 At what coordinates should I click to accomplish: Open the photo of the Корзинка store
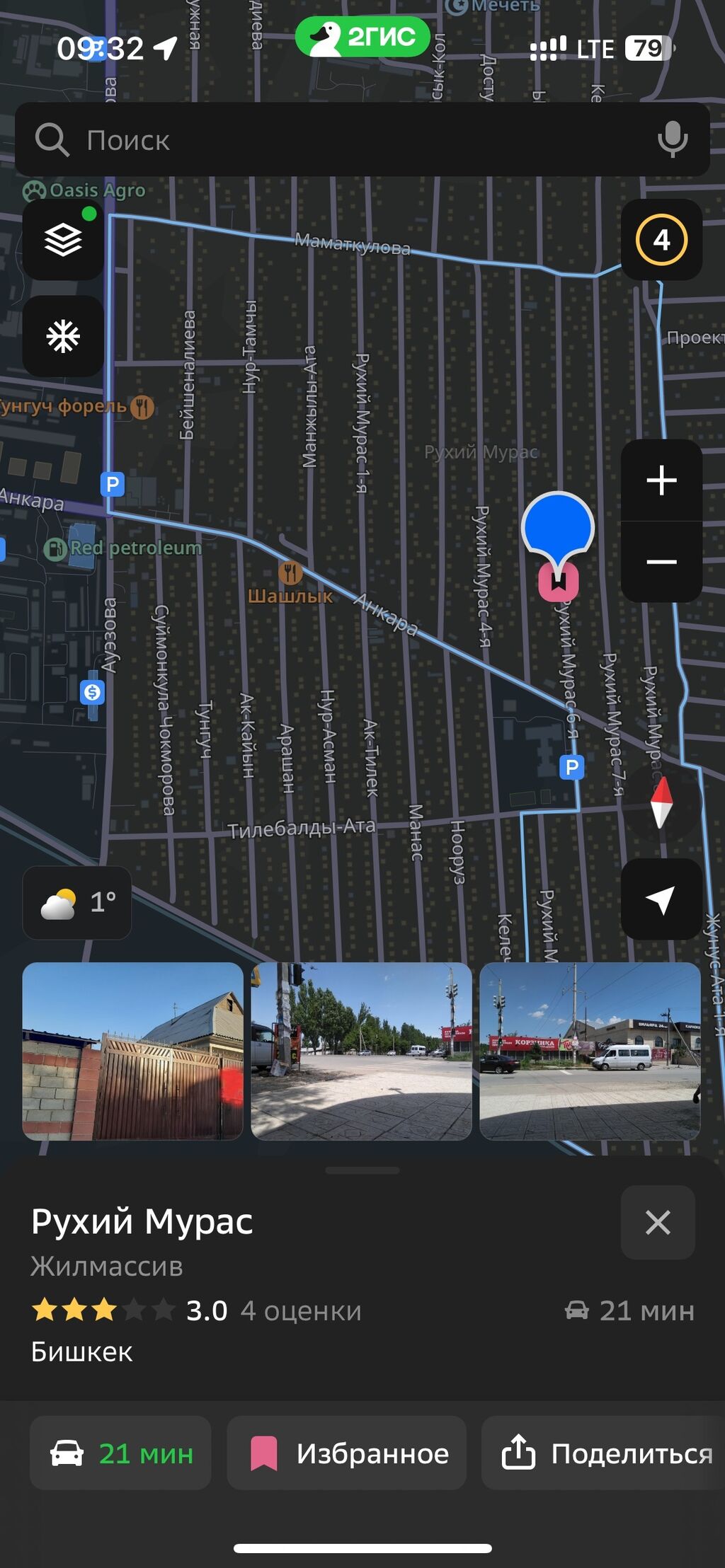click(590, 1051)
